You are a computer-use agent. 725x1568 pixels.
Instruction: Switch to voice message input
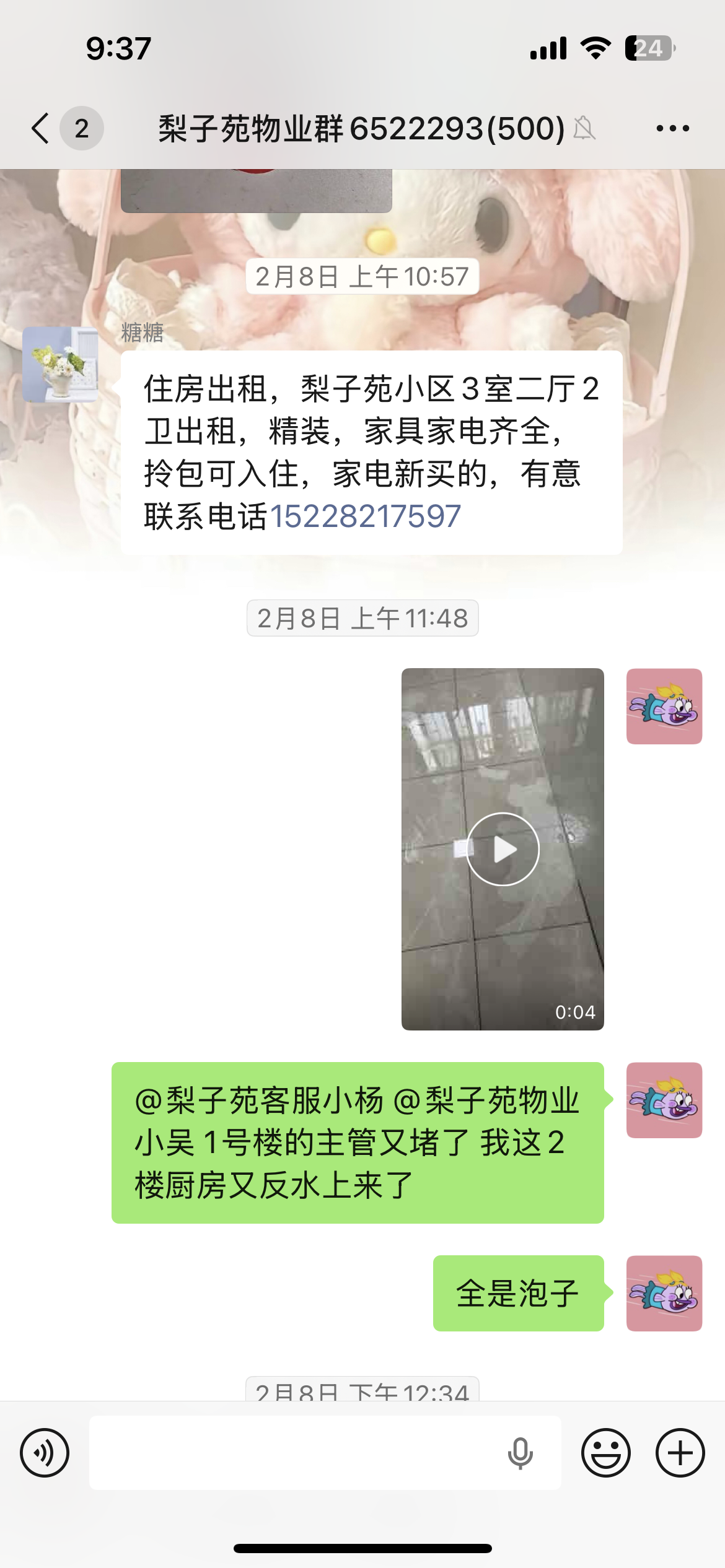[x=45, y=1452]
